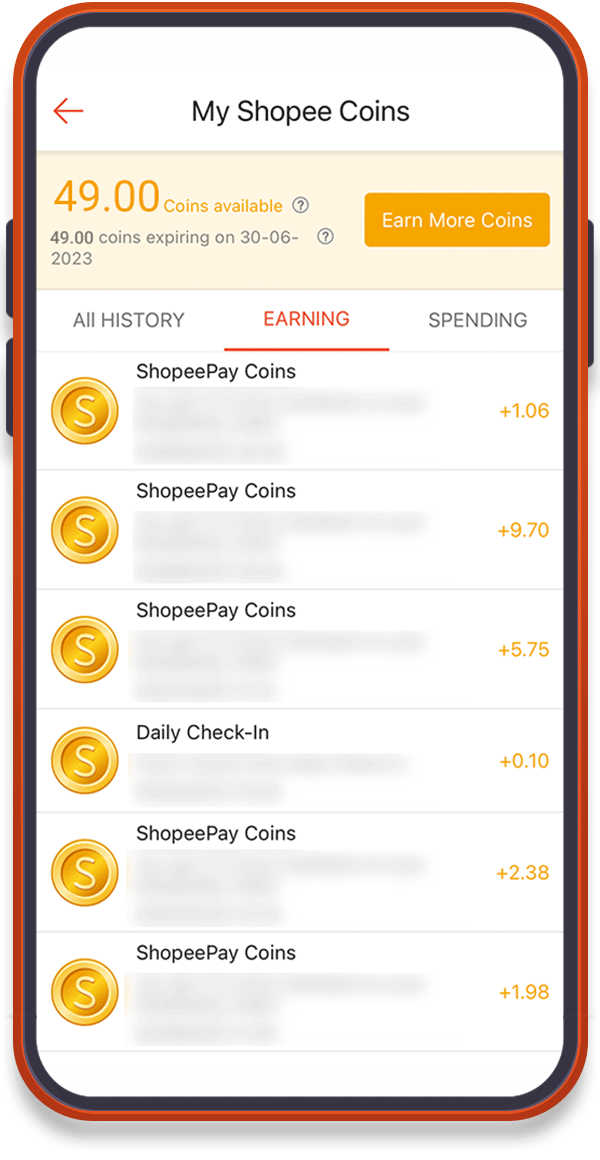
Task: Go back using the red arrow
Action: tap(68, 111)
